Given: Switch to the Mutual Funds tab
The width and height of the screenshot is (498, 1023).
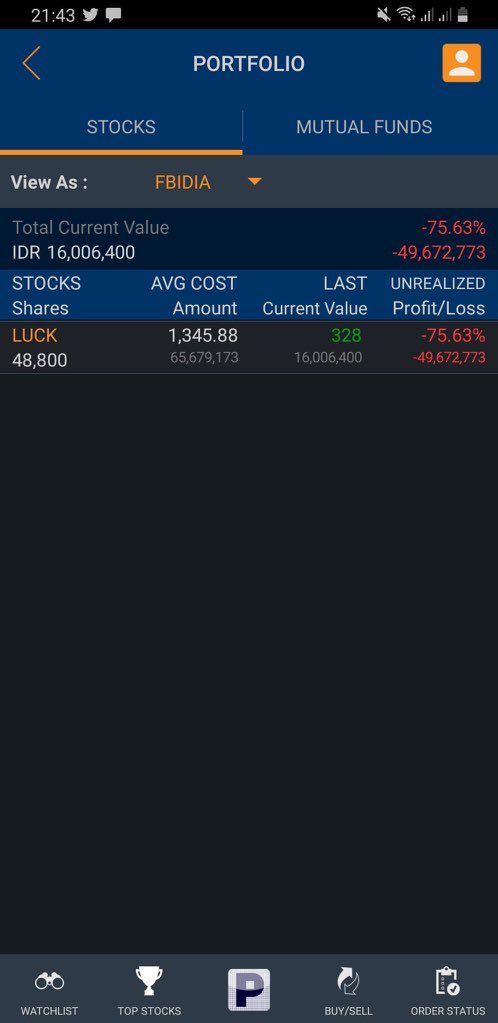Looking at the screenshot, I should pos(364,127).
